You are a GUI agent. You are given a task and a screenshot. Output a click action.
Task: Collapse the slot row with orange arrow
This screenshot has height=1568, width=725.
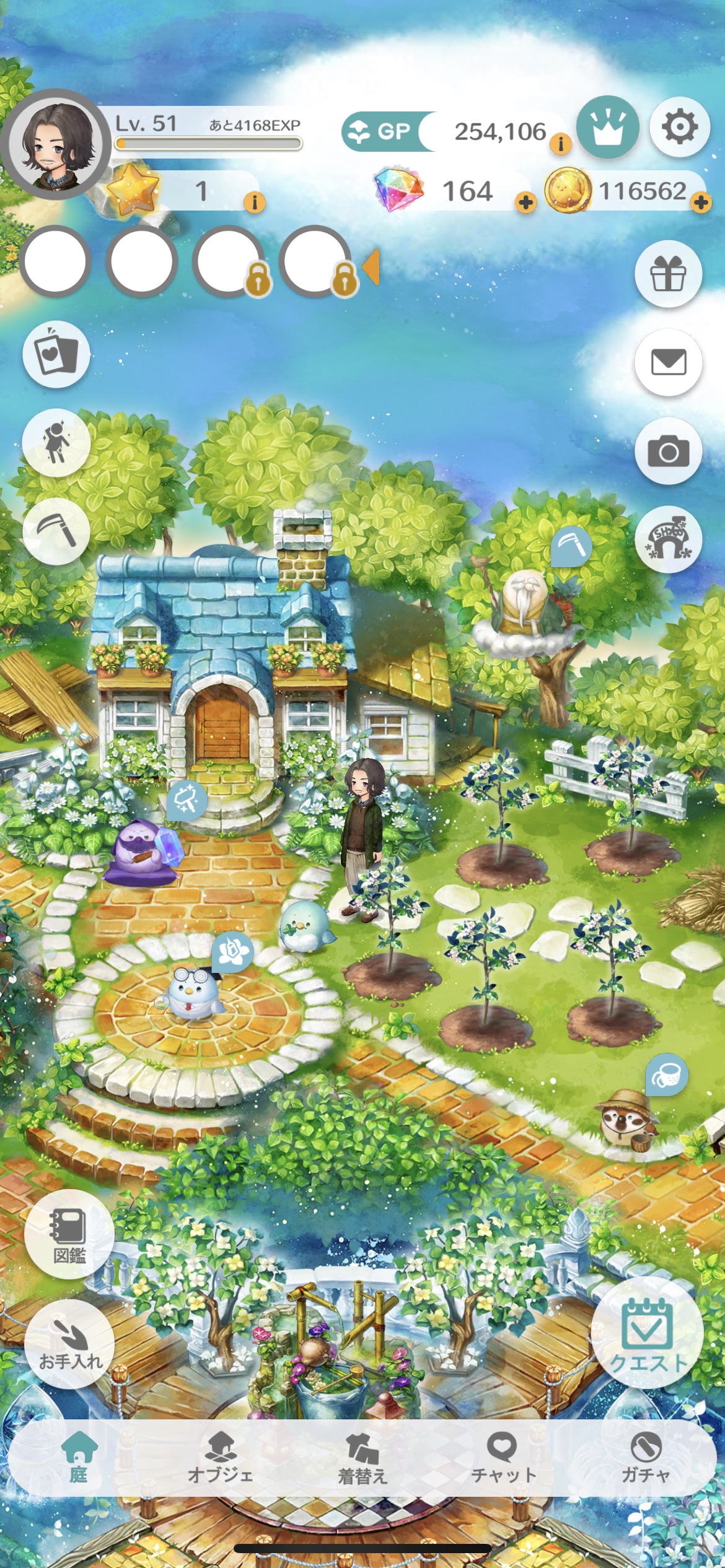point(371,267)
